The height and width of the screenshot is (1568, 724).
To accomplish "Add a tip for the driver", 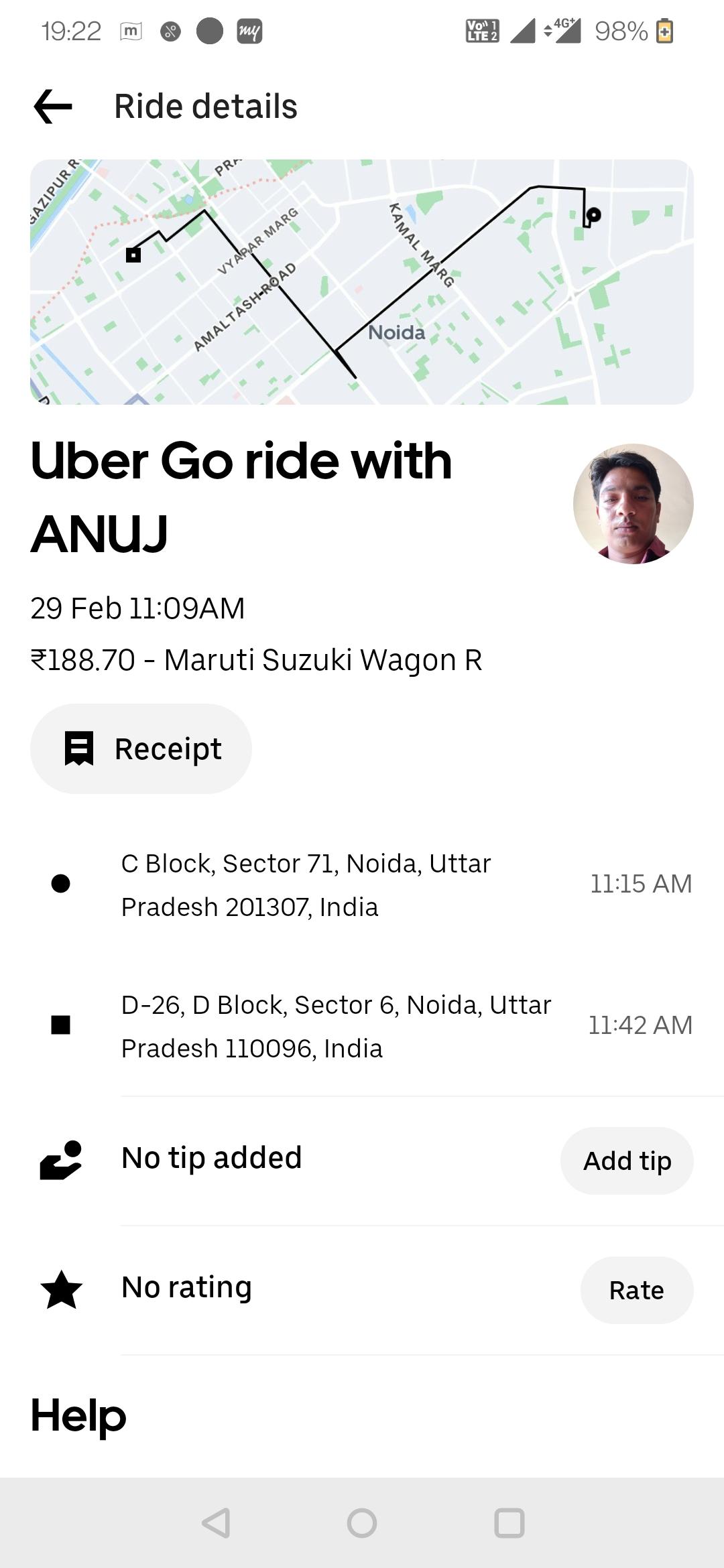I will coord(627,1161).
